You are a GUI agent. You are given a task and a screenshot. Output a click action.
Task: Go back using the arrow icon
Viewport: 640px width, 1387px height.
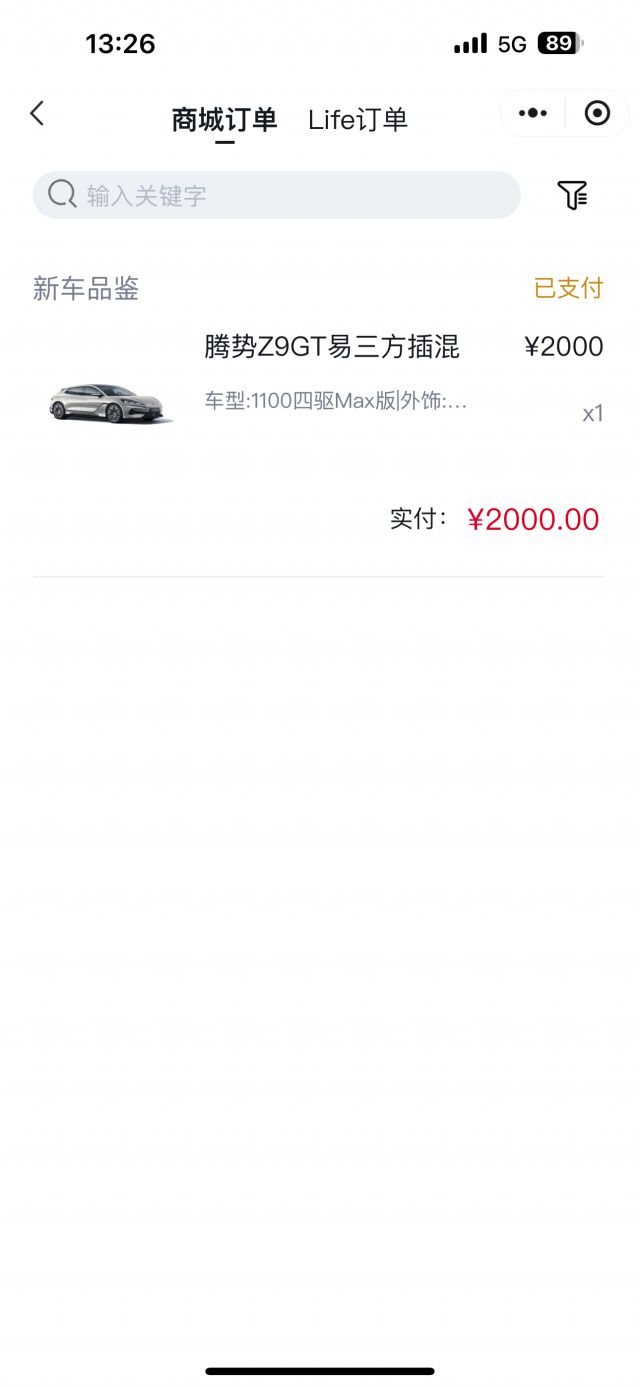pos(37,114)
